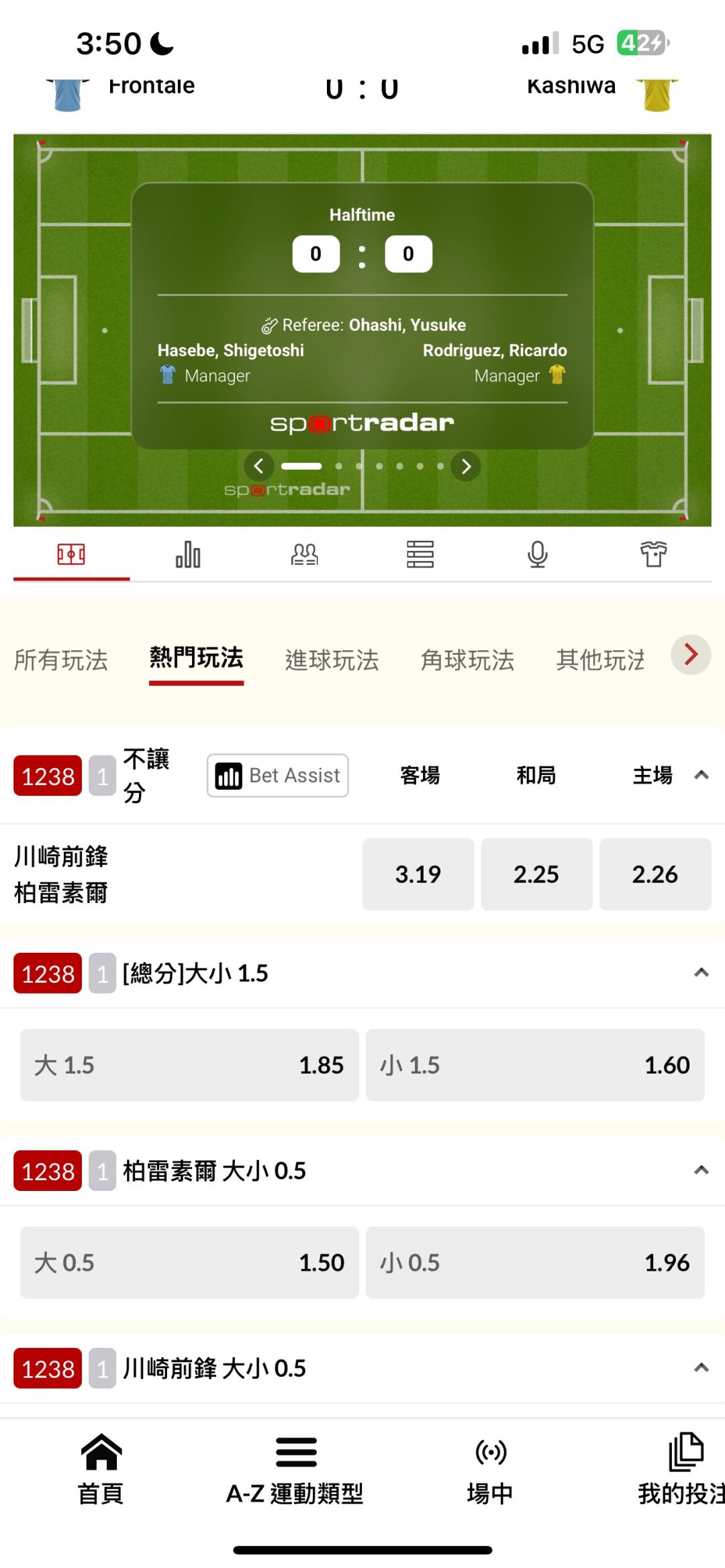Open Bet Assist
Screen dimensions: 725x1568
(x=278, y=776)
